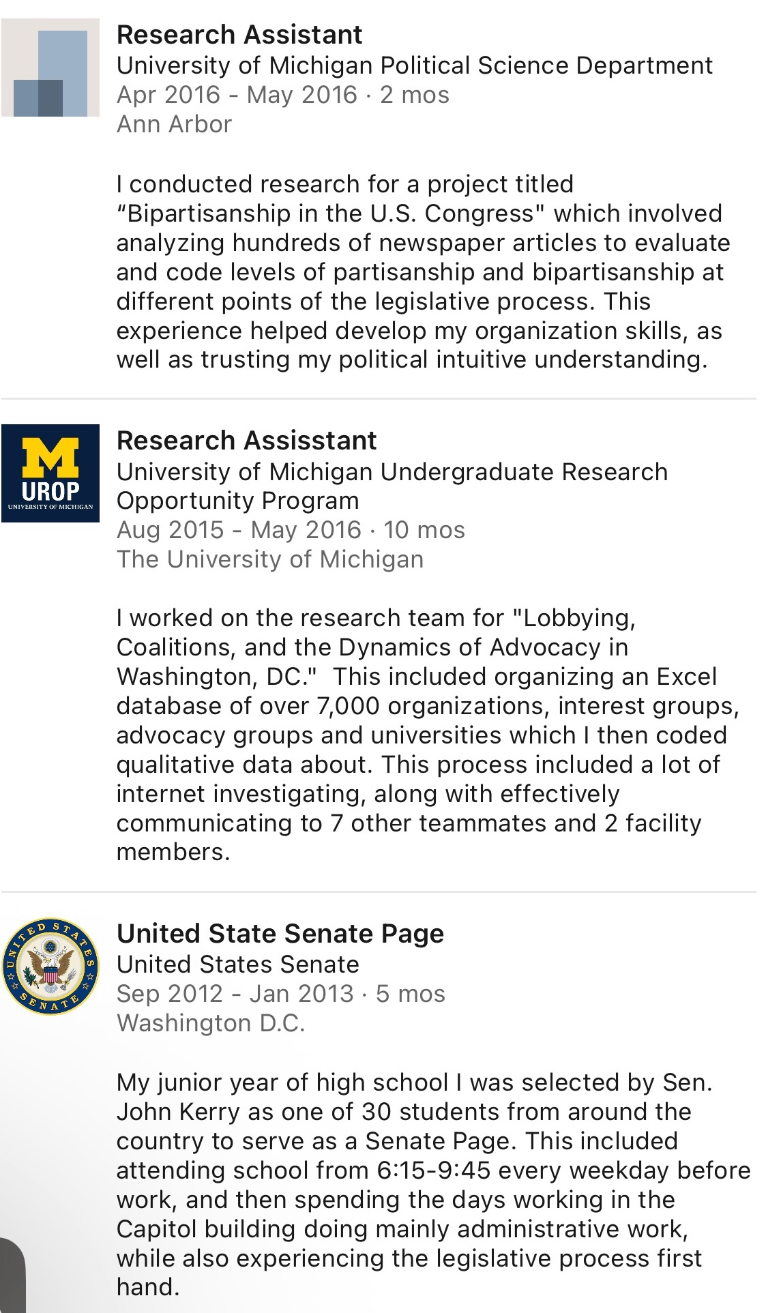Open the Political Science Department Research Assistant entry

tap(380, 200)
